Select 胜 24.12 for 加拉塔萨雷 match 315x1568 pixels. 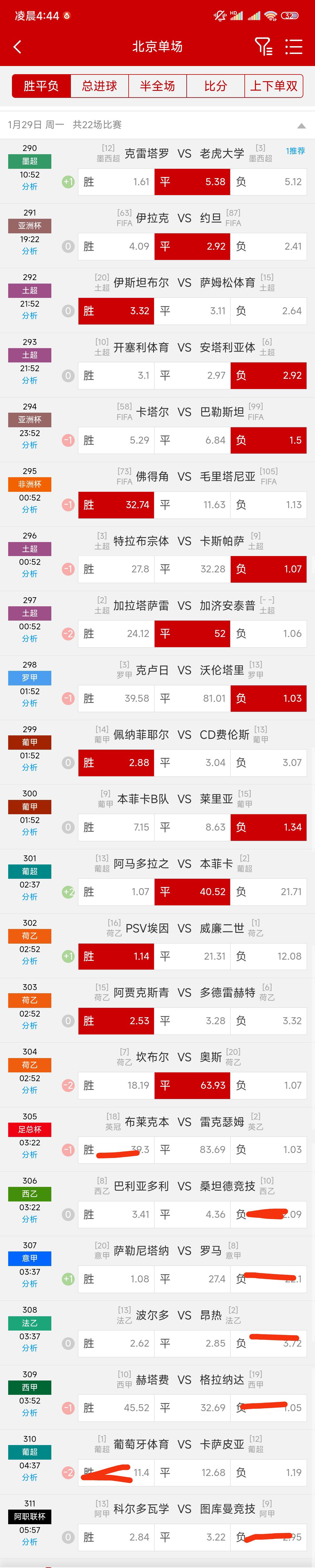click(116, 634)
